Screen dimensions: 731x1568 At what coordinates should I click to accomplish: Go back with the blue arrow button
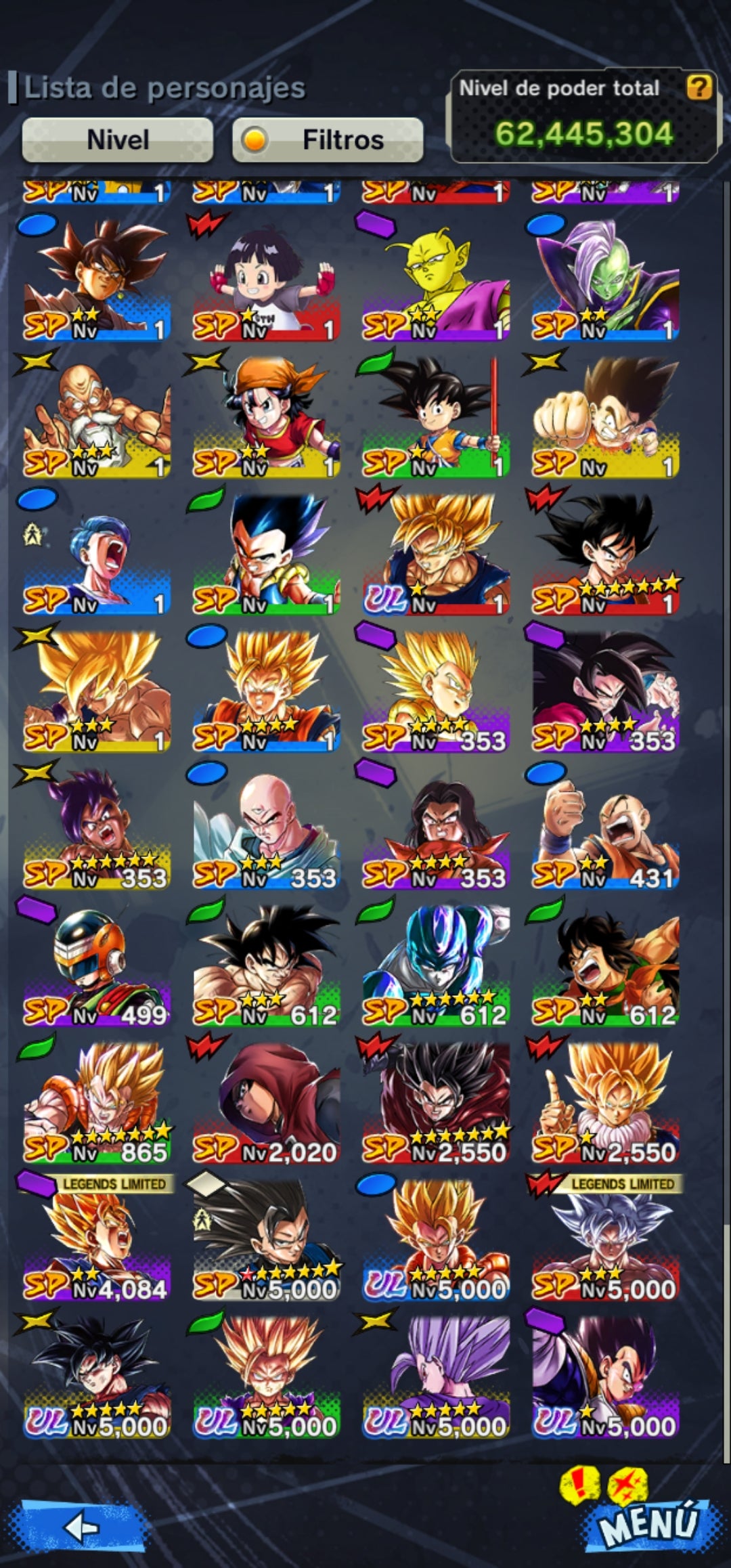pos(83,1527)
